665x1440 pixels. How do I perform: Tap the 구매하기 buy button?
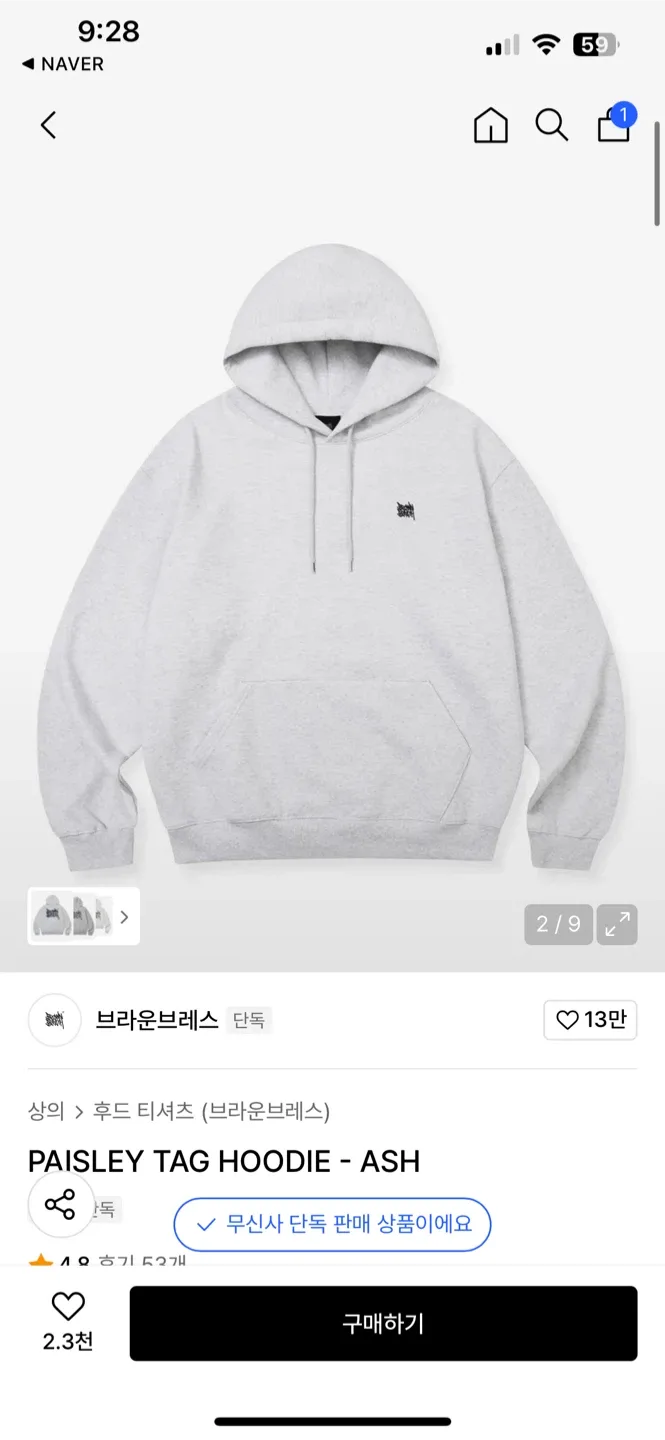pyautogui.click(x=383, y=1323)
